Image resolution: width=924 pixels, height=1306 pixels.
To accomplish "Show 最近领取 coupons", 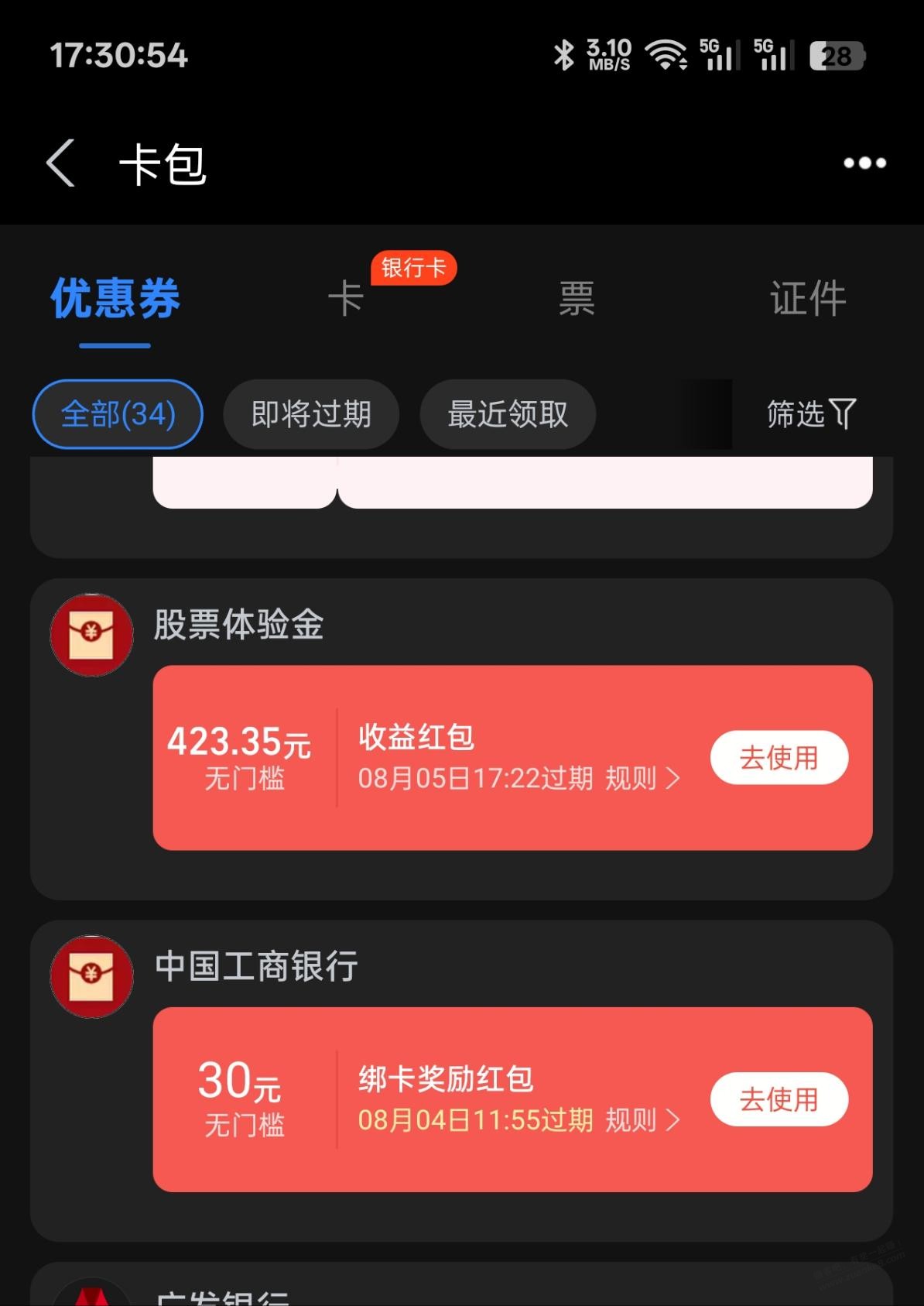I will pos(508,414).
